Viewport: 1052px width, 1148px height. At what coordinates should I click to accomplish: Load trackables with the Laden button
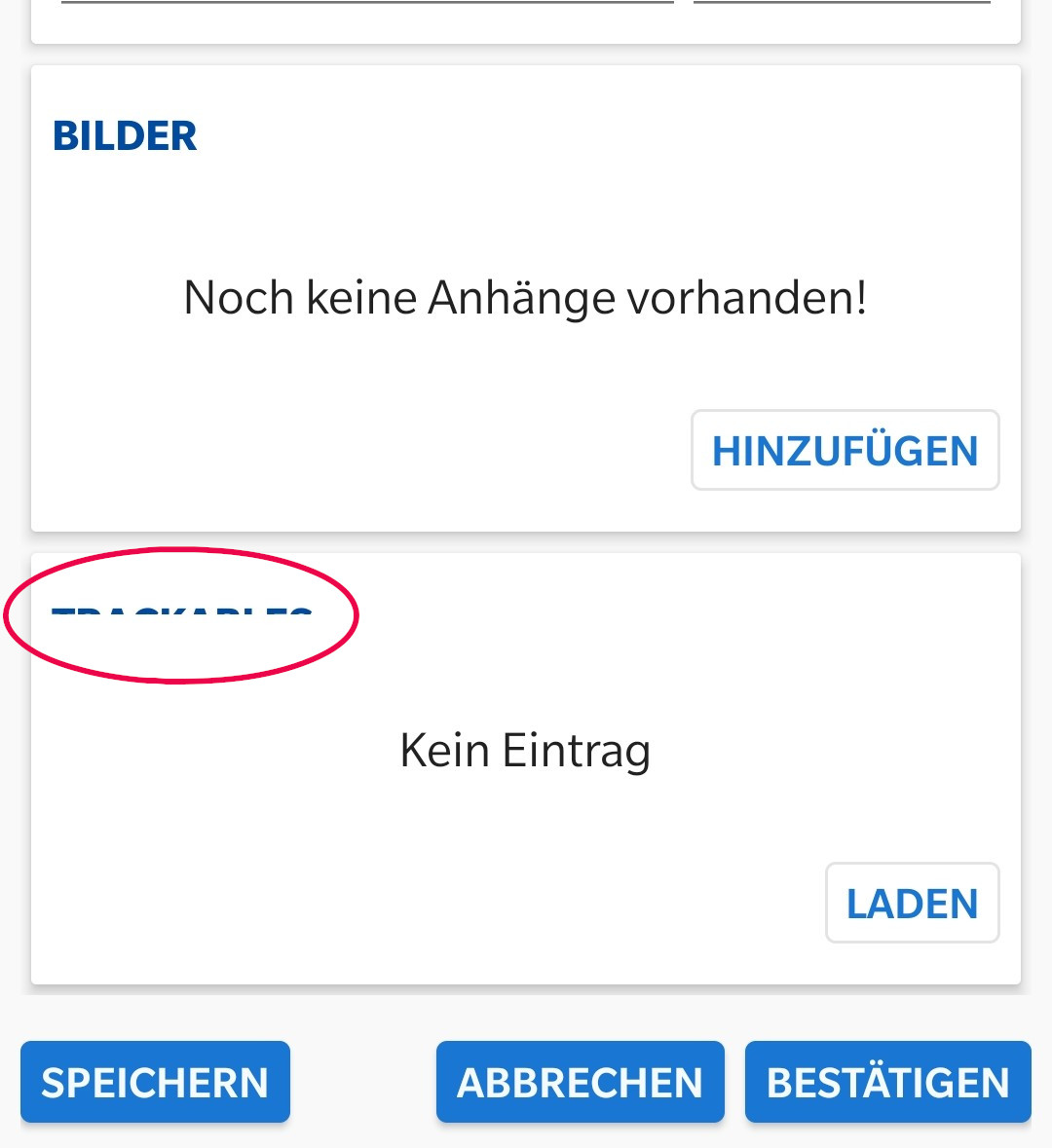(912, 904)
